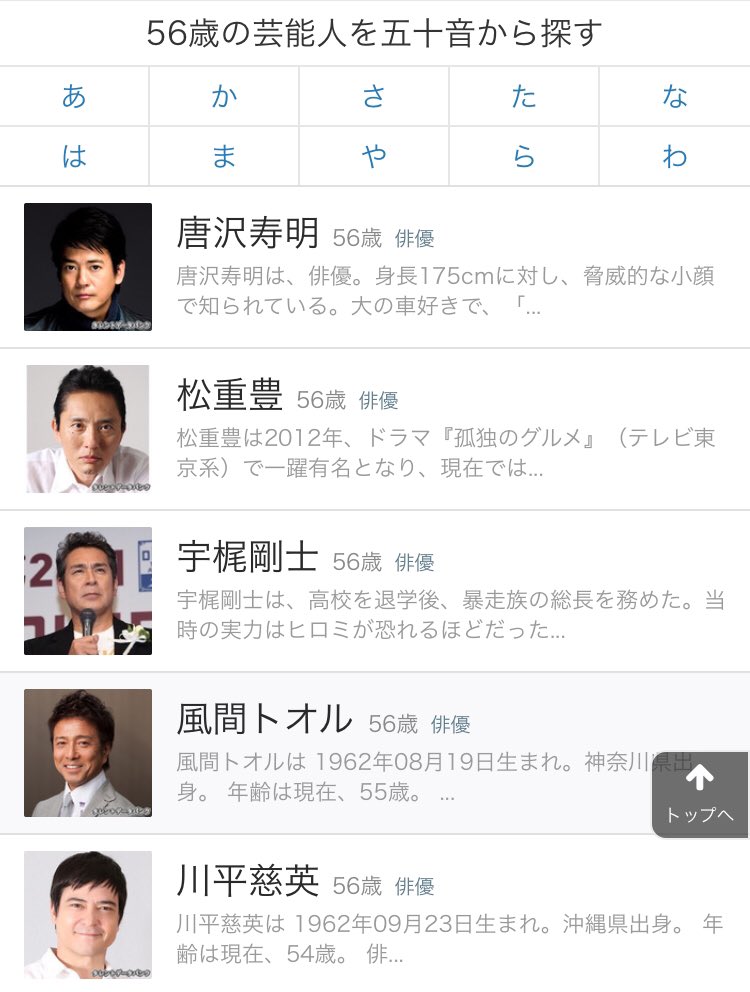View the 風間トオル entry
The image size is (750, 992).
pyautogui.click(x=265, y=721)
